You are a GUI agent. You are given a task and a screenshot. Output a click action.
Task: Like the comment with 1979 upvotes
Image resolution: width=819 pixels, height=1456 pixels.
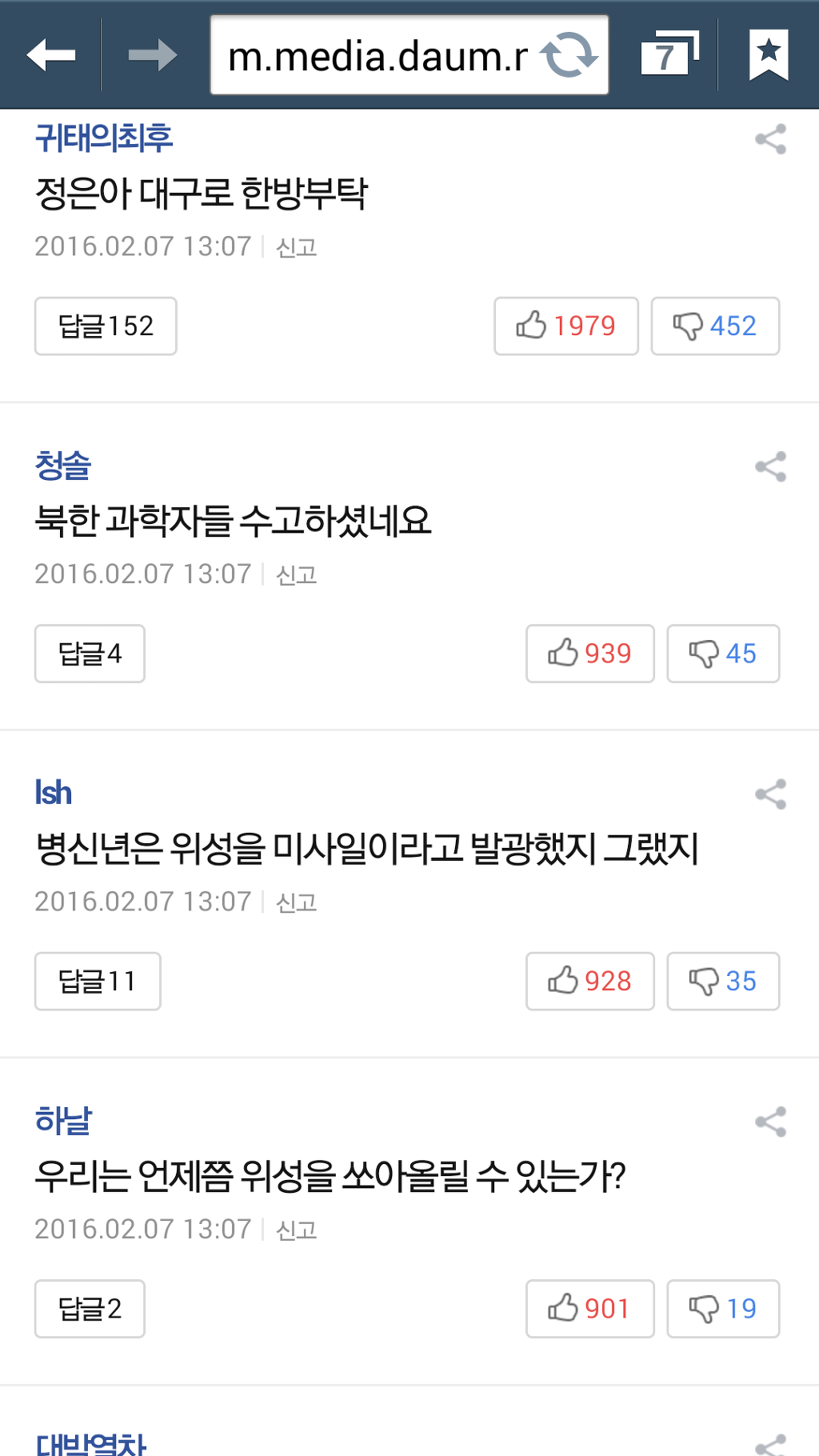(566, 326)
